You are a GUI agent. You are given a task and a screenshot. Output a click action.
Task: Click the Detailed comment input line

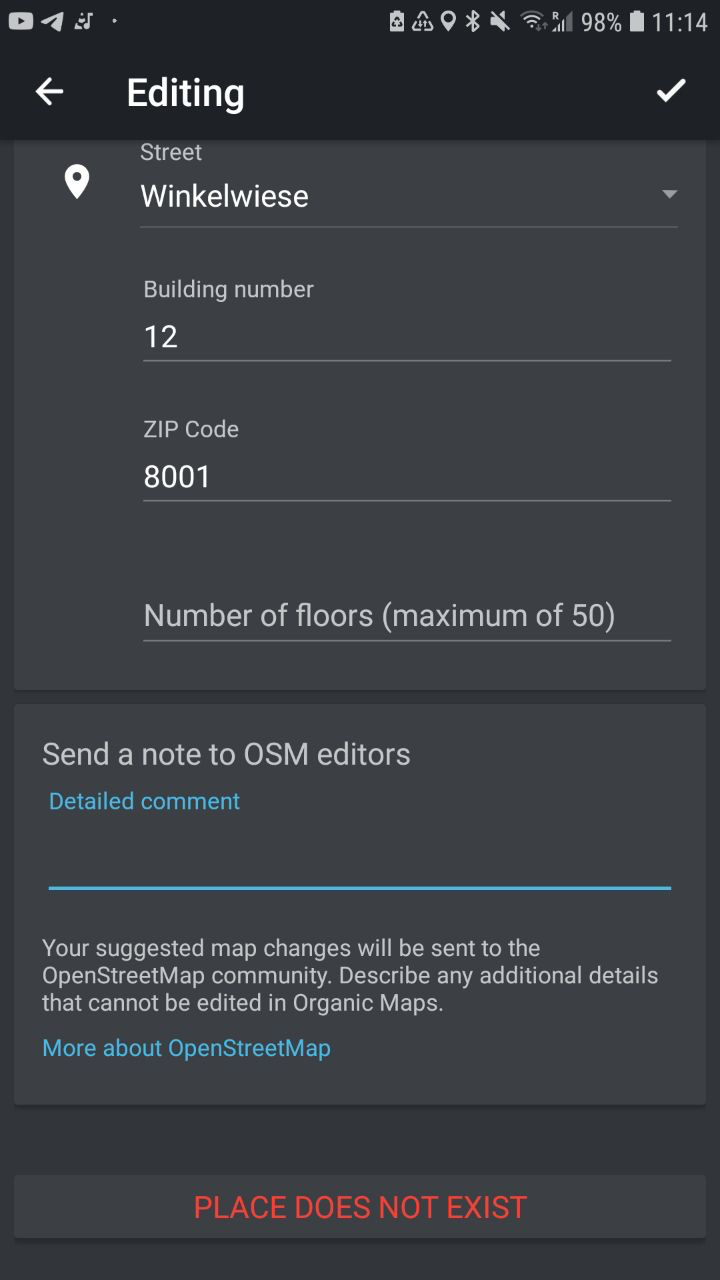[360, 860]
